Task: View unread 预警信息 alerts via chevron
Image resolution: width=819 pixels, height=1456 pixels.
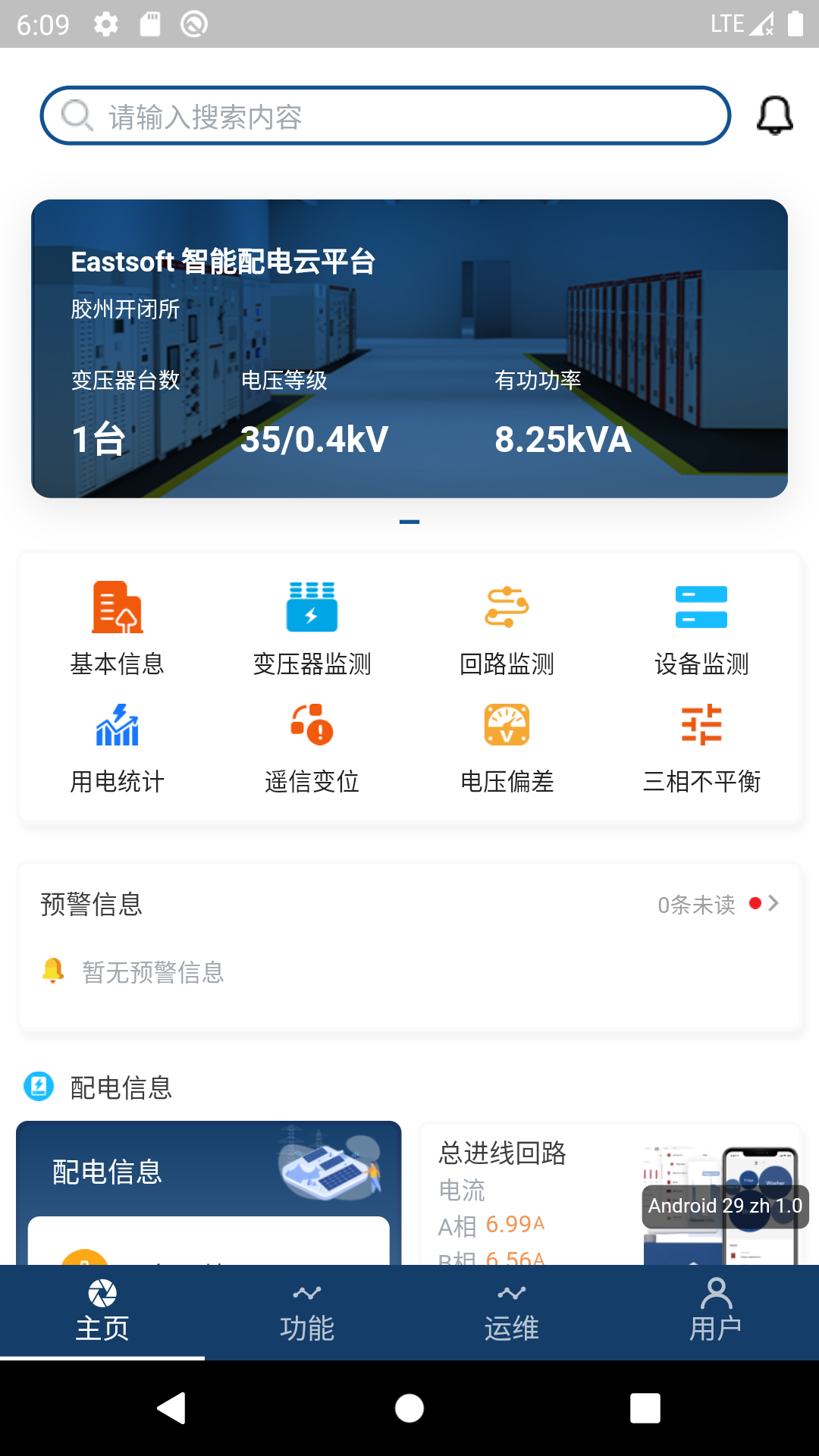Action: coord(773,903)
